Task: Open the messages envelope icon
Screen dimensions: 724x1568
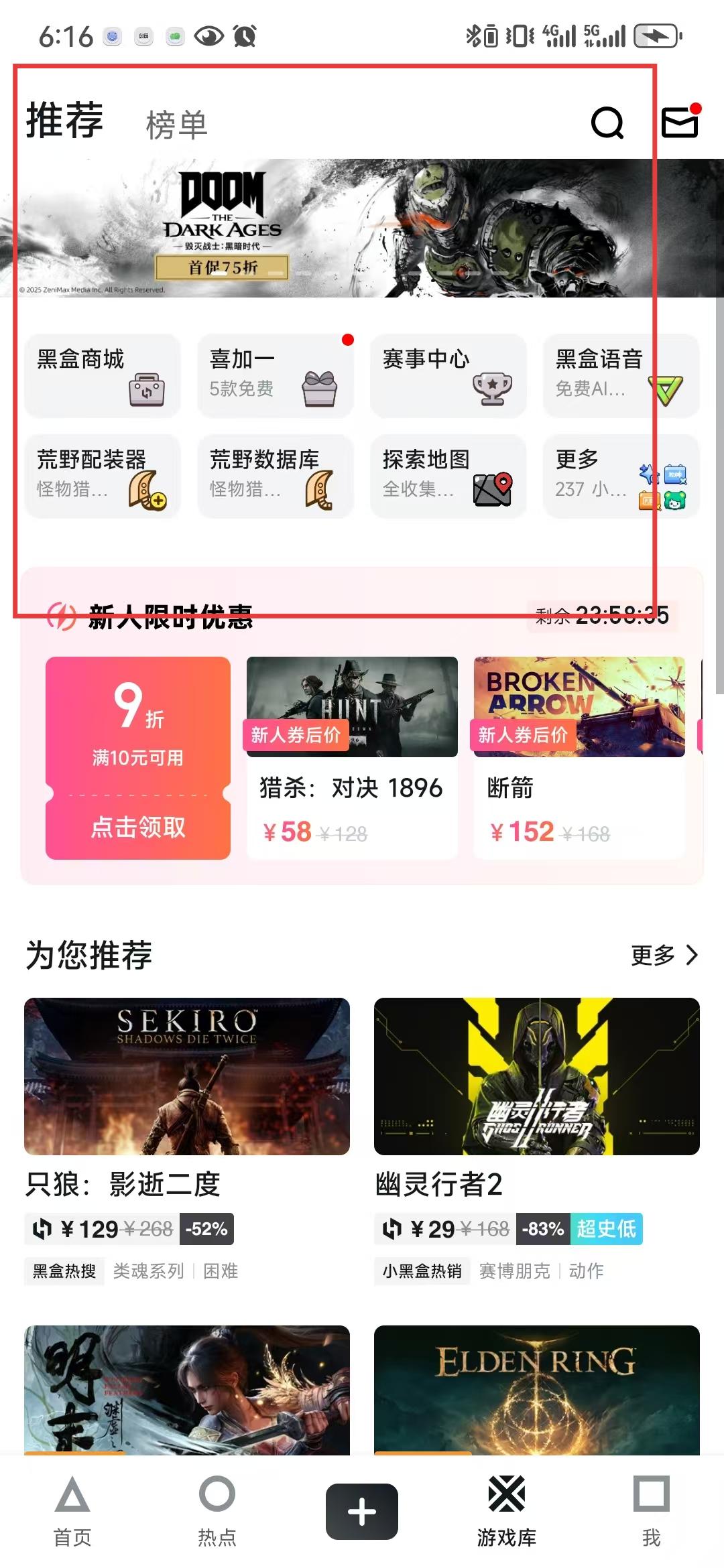Action: 680,123
